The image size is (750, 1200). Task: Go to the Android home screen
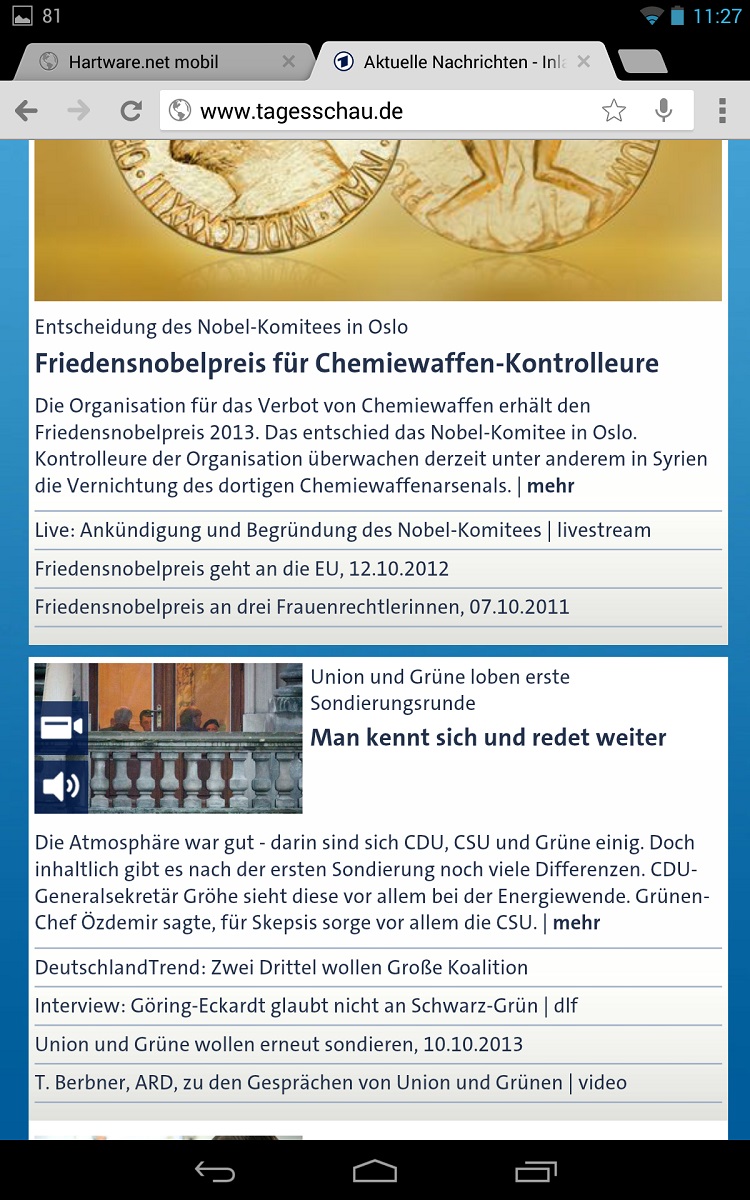click(375, 1171)
